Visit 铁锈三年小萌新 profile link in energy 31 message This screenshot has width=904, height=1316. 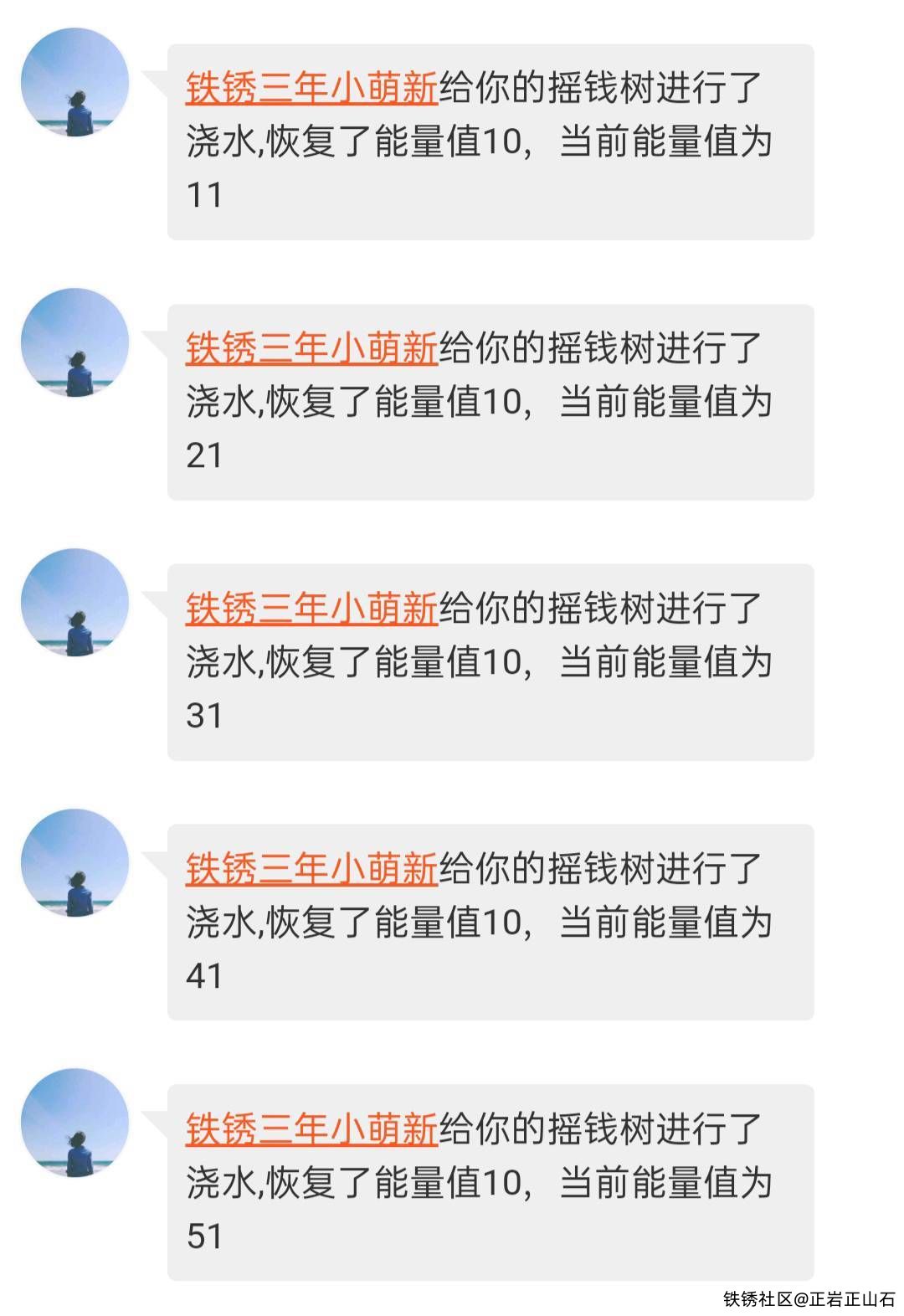311,609
